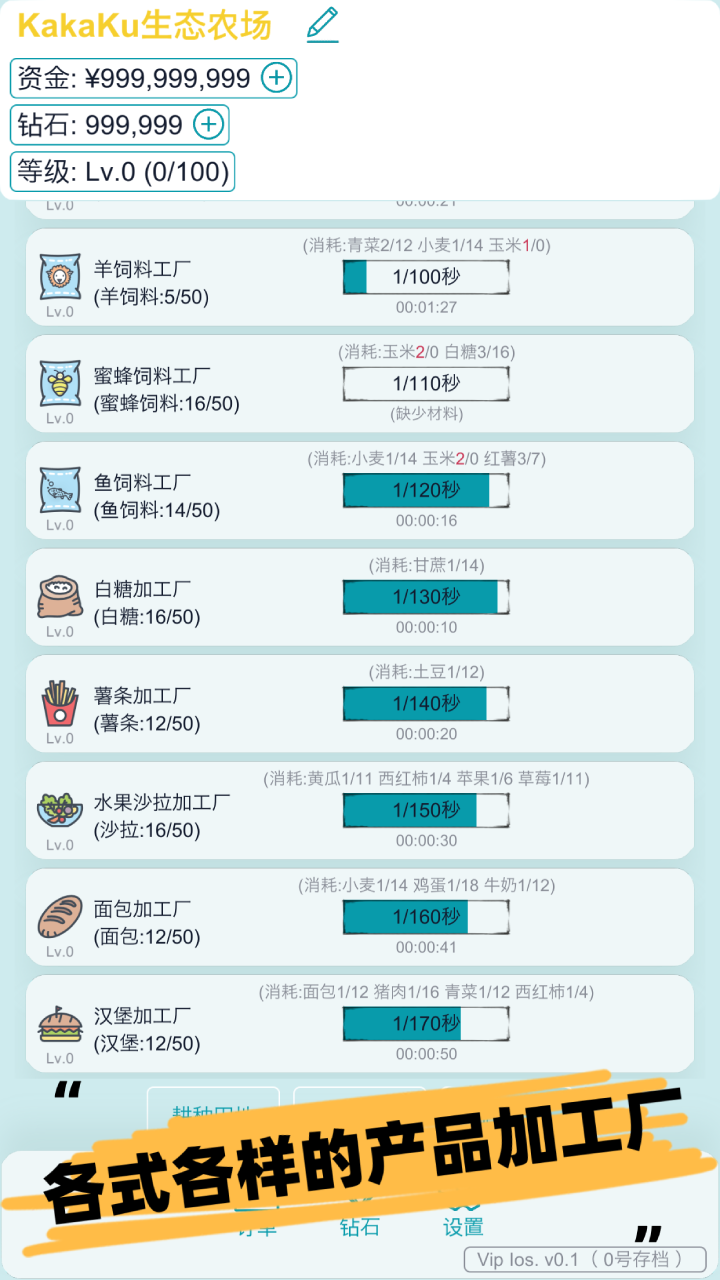Click the 汉堡加工厂 1/170秒 progress bar
Screen dimensions: 720x1280
(x=425, y=1024)
